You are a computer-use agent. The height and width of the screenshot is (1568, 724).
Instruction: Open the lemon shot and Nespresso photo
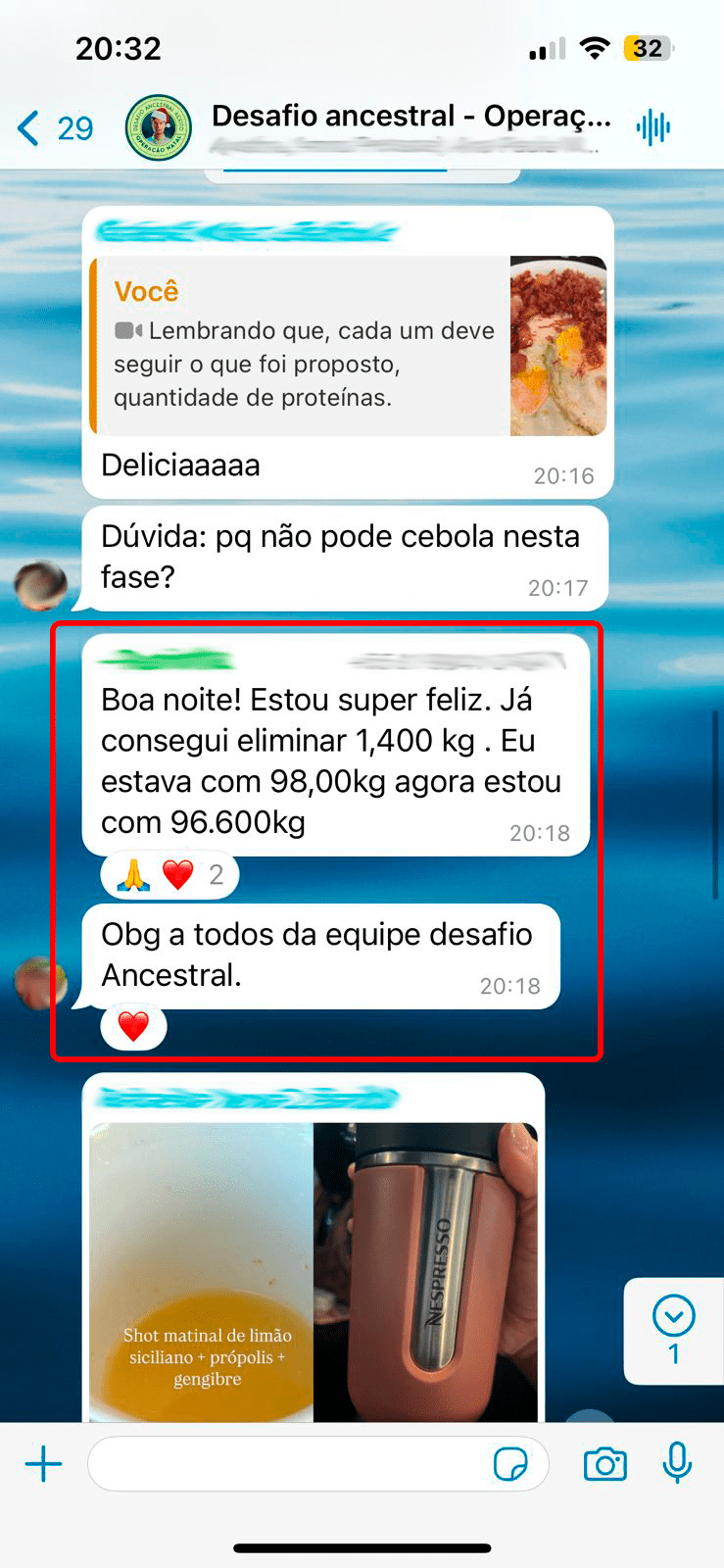(x=314, y=1271)
